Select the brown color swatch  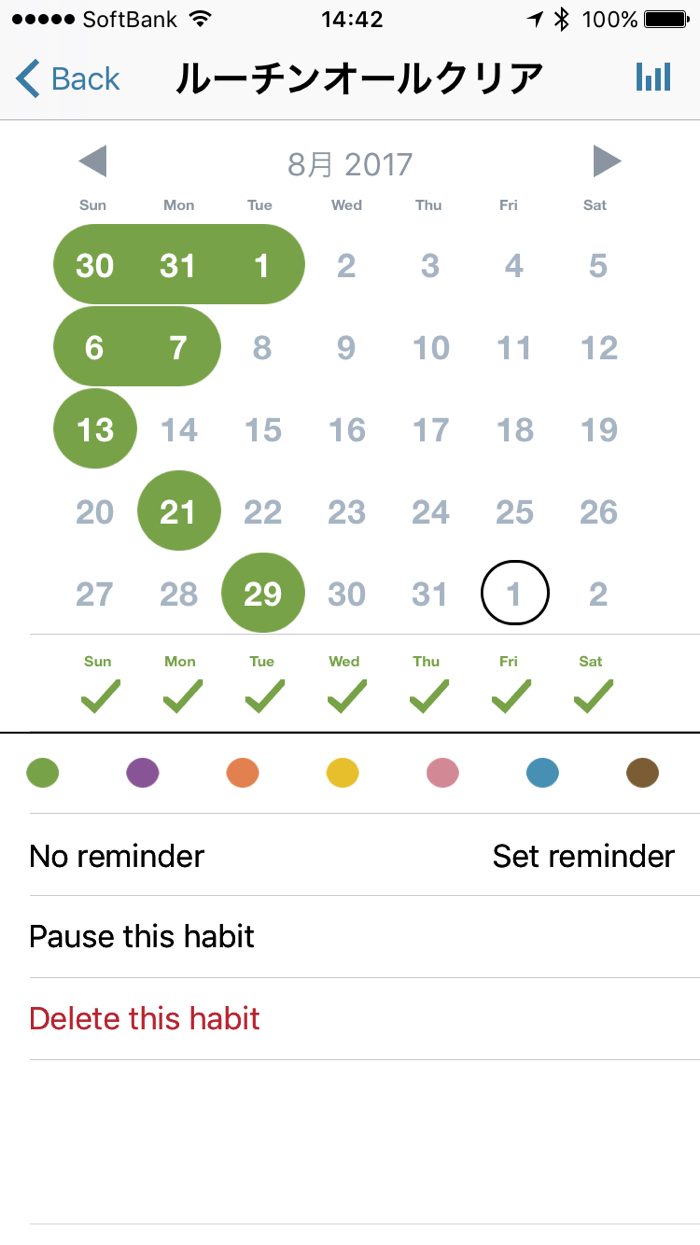coord(642,773)
